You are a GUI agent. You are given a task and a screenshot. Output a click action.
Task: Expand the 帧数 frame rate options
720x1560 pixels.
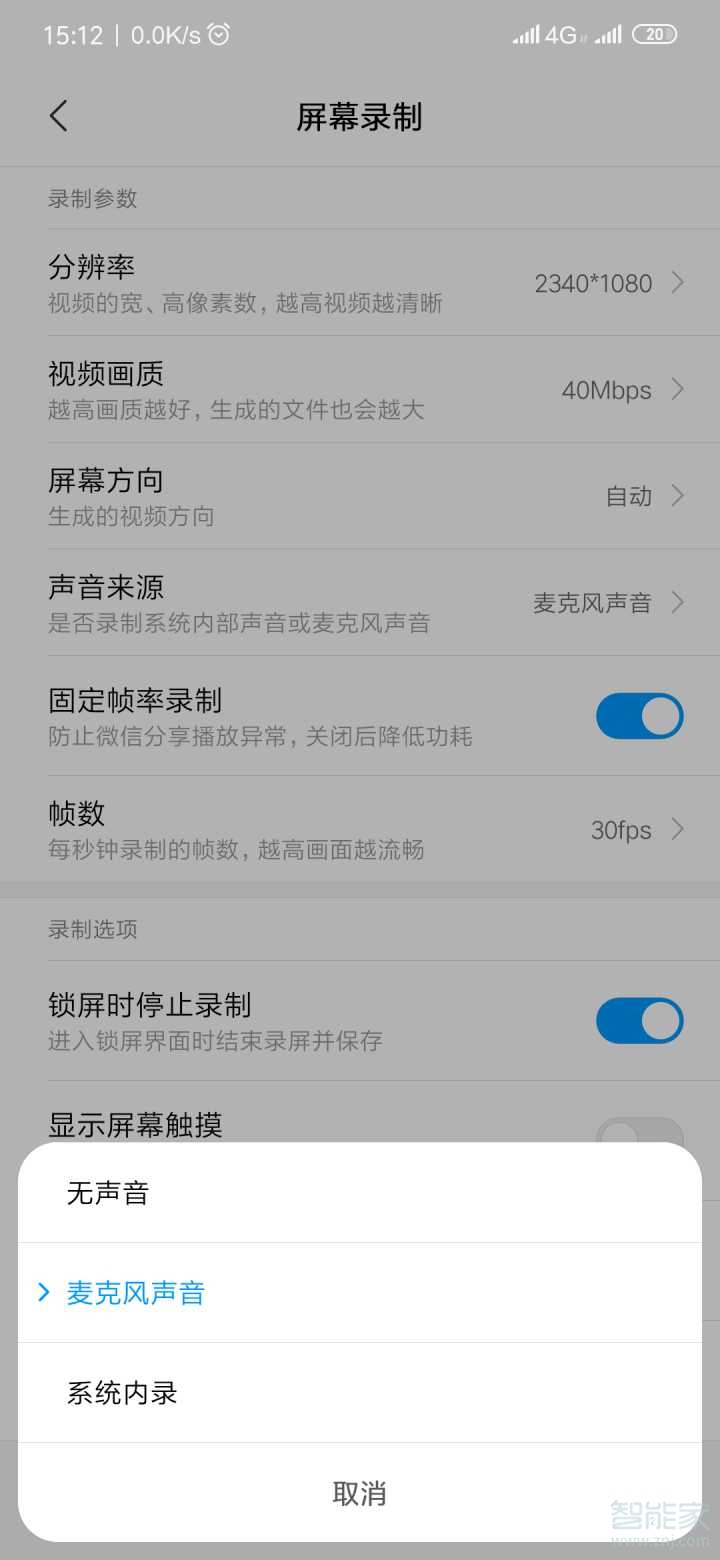pyautogui.click(x=360, y=830)
